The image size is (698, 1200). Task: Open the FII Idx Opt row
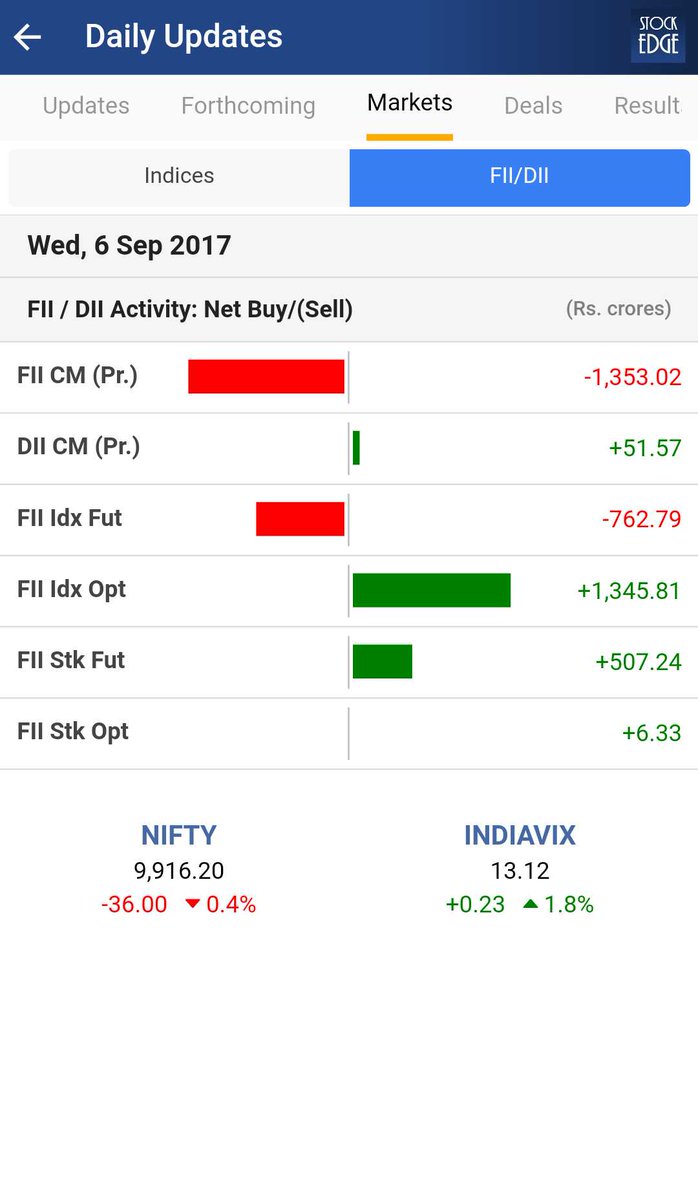(x=349, y=590)
